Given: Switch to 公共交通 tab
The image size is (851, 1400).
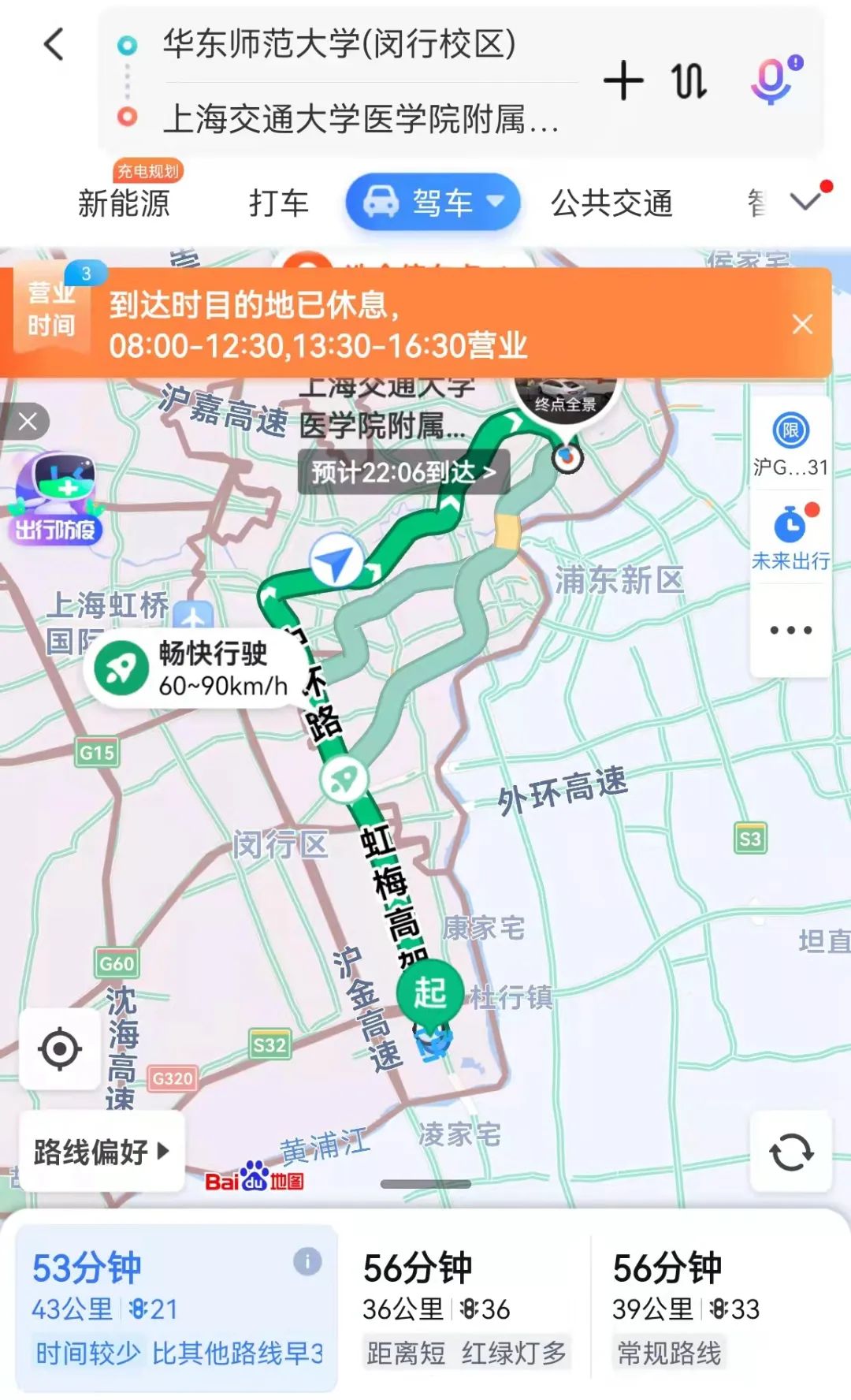Looking at the screenshot, I should (611, 203).
